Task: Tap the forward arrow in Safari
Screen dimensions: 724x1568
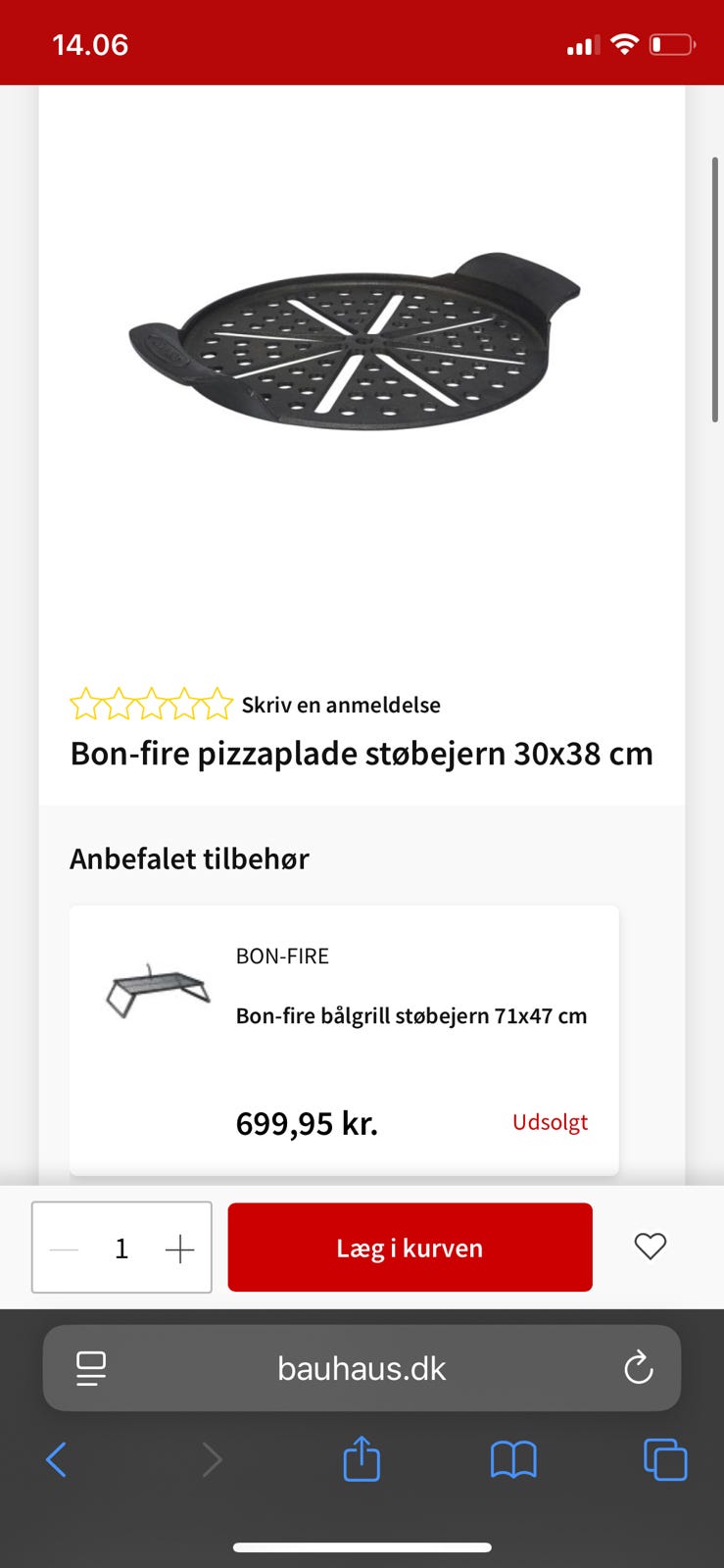Action: (213, 1459)
